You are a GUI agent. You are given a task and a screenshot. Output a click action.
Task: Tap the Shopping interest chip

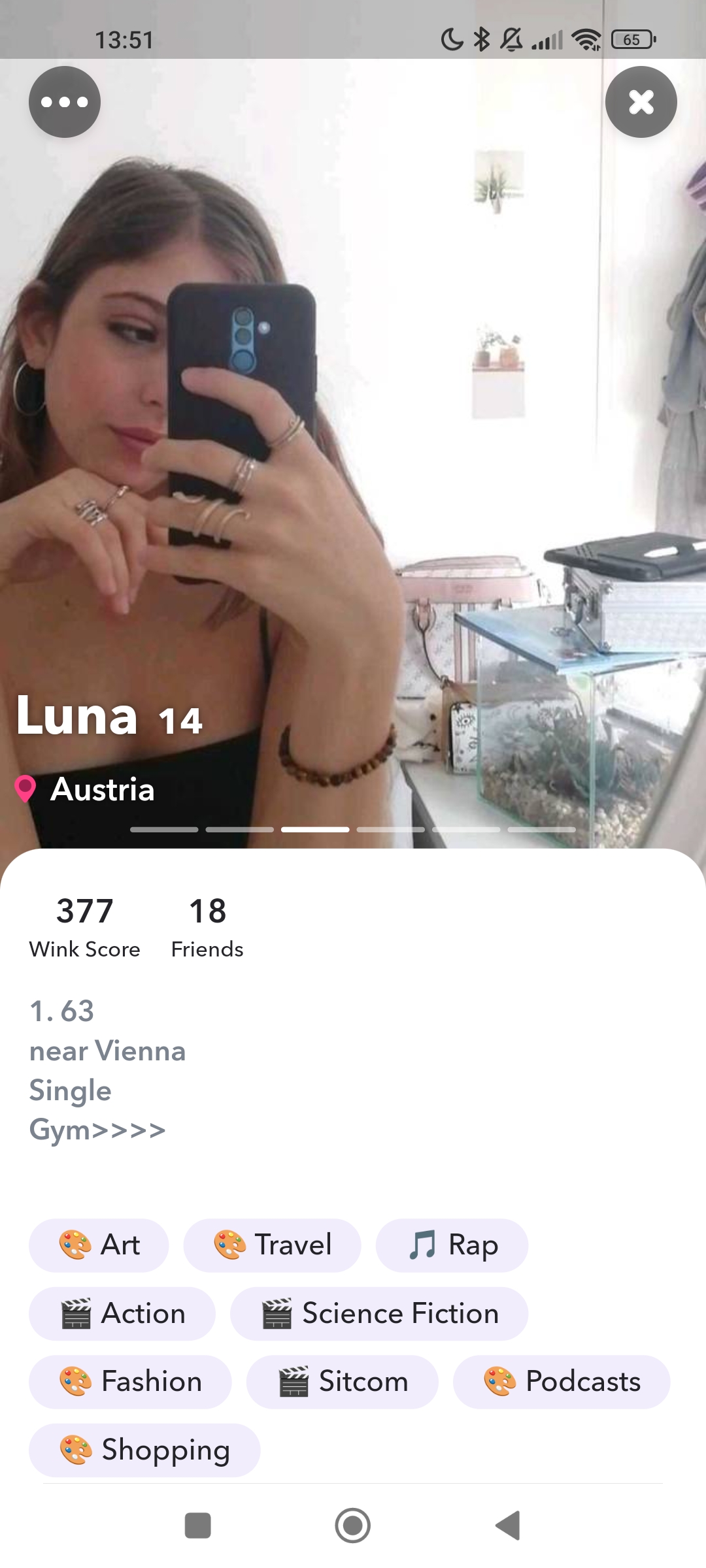click(x=144, y=1450)
